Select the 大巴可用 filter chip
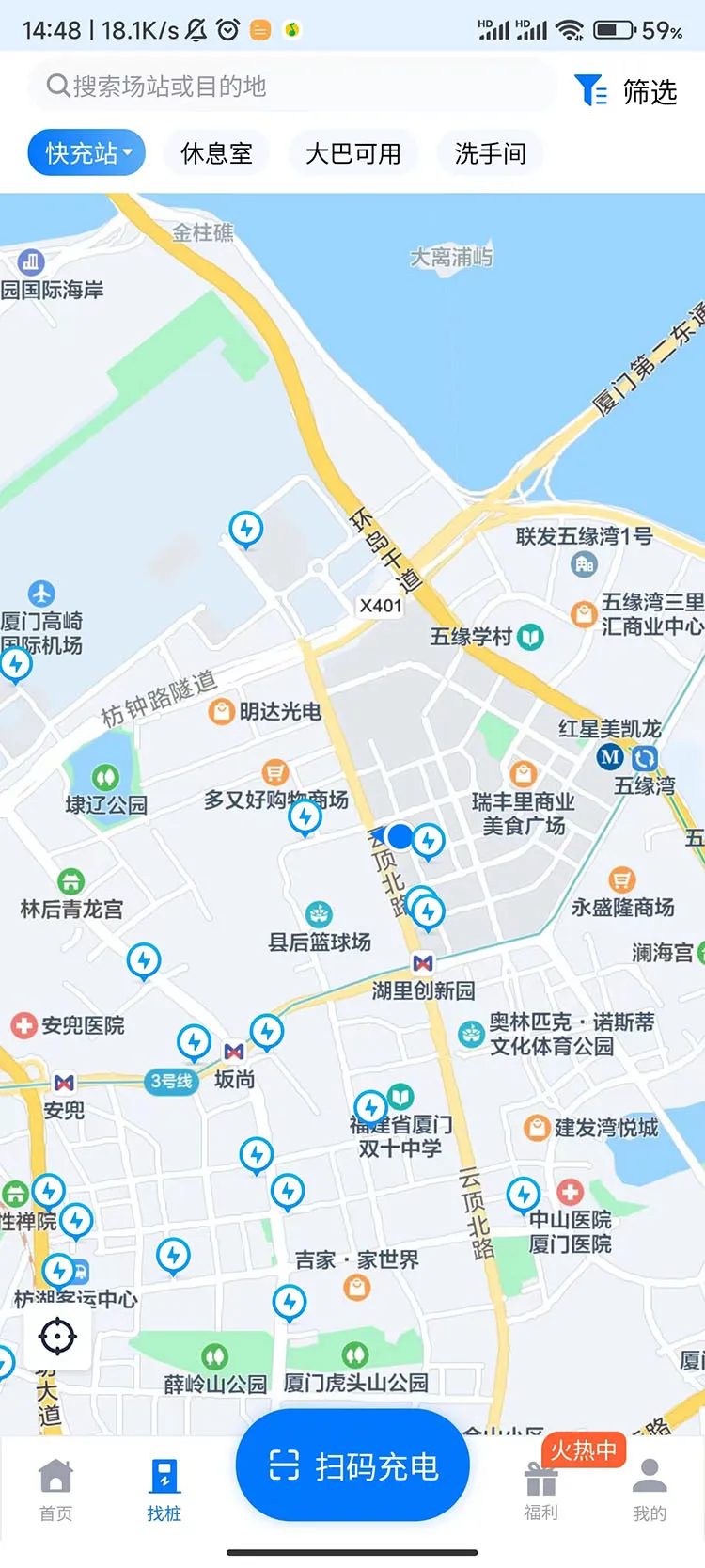705x1568 pixels. pos(352,152)
